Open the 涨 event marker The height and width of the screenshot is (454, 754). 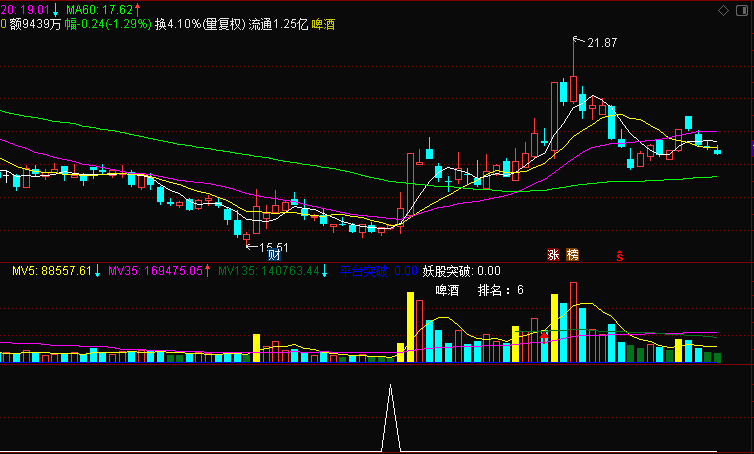[553, 254]
